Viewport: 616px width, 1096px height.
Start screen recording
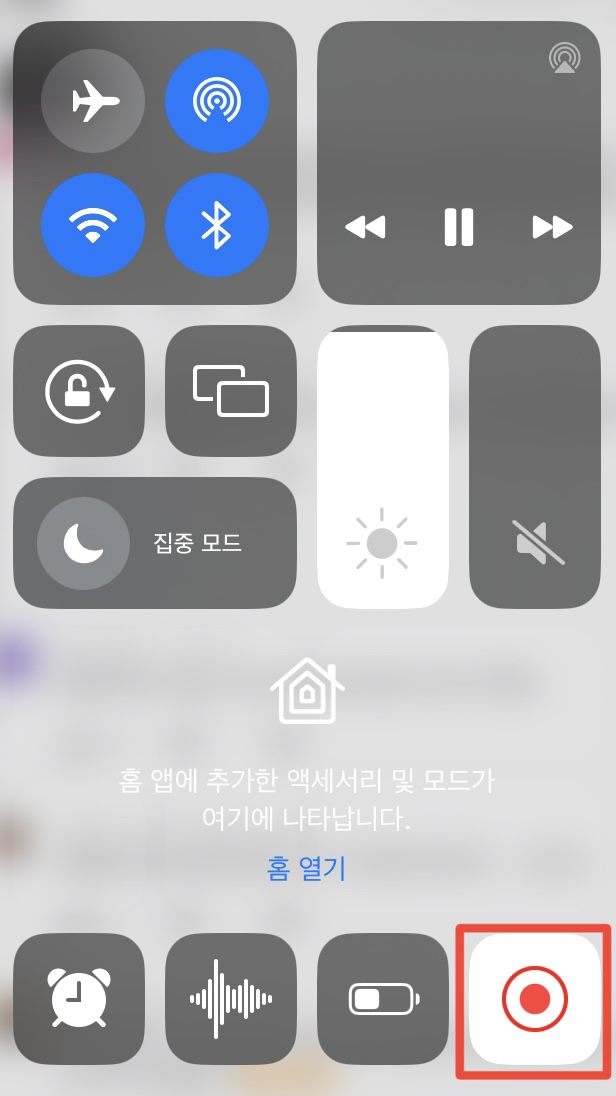pos(535,998)
